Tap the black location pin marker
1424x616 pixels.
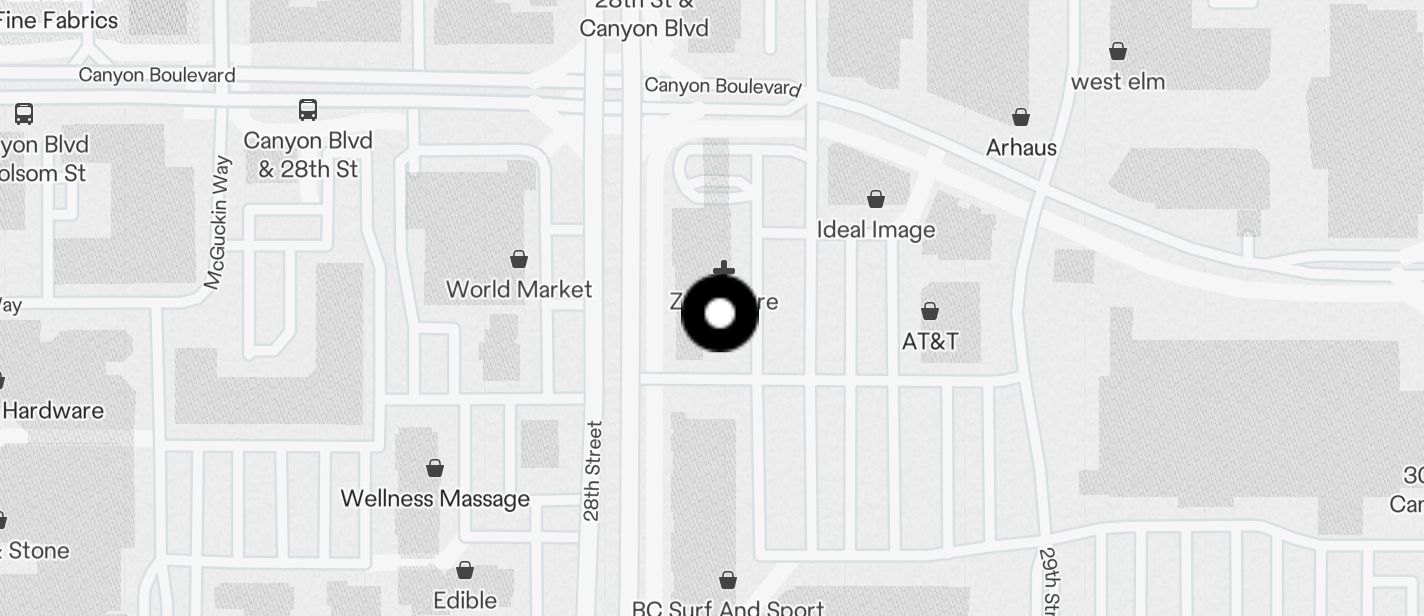click(720, 314)
